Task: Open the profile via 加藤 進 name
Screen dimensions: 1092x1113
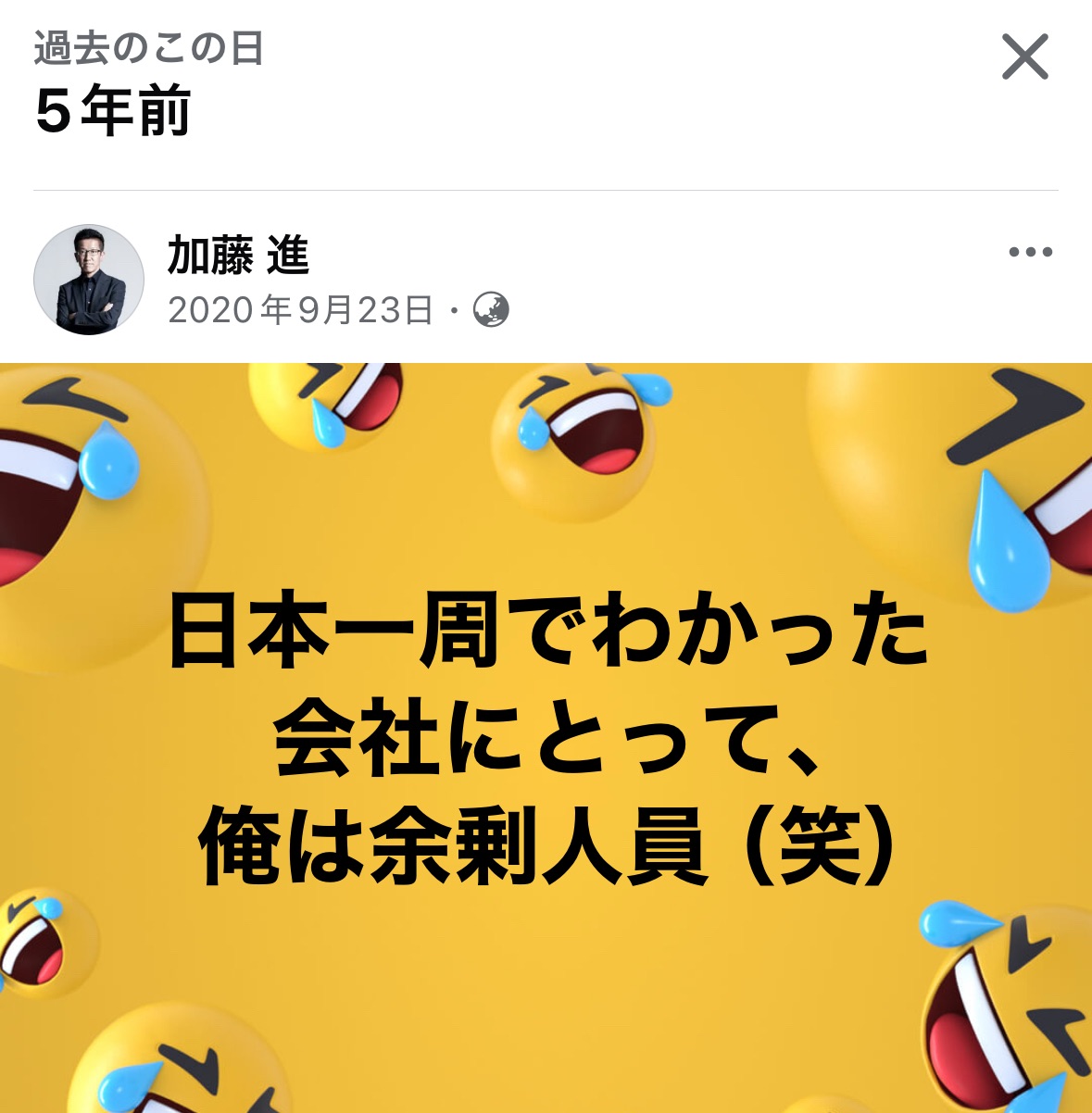Action: 238,255
